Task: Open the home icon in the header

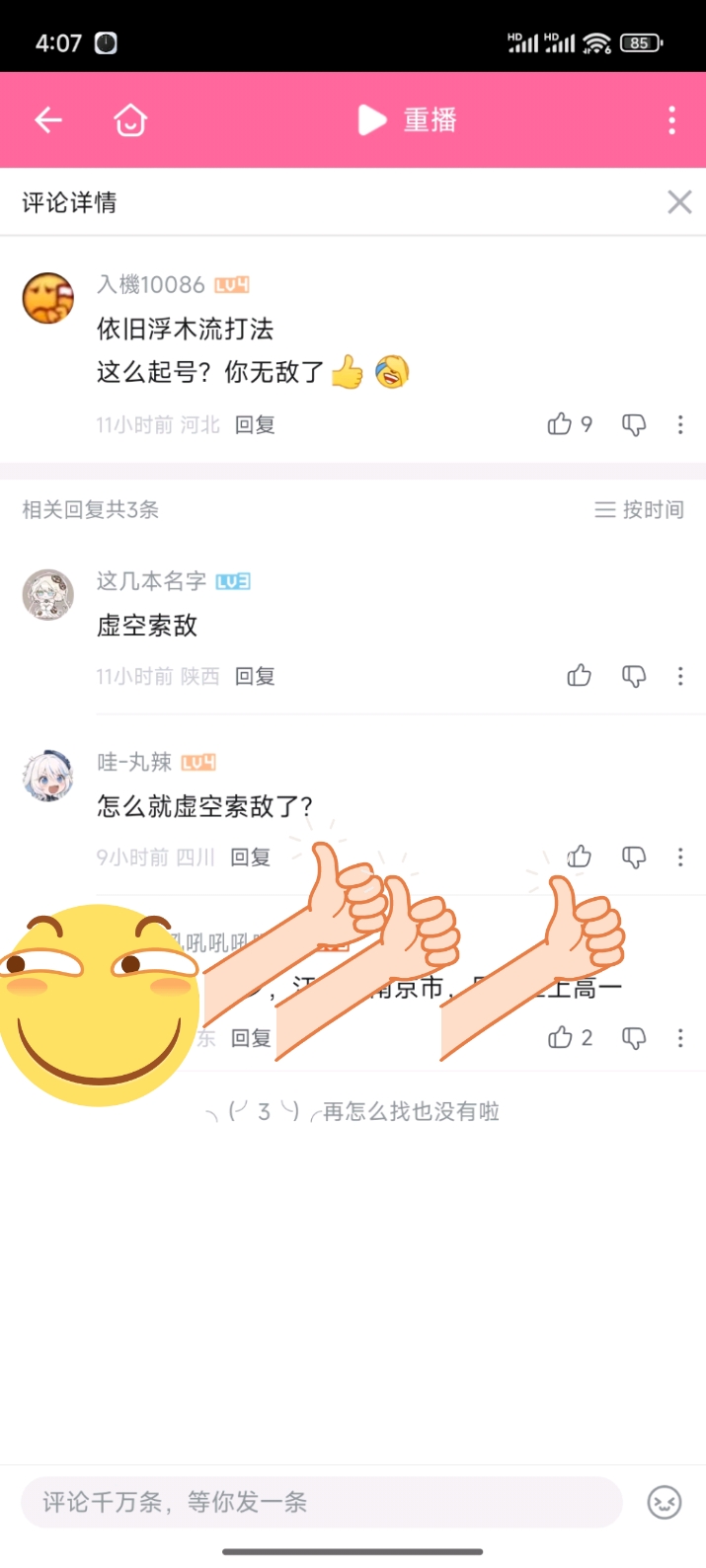Action: coord(130,120)
